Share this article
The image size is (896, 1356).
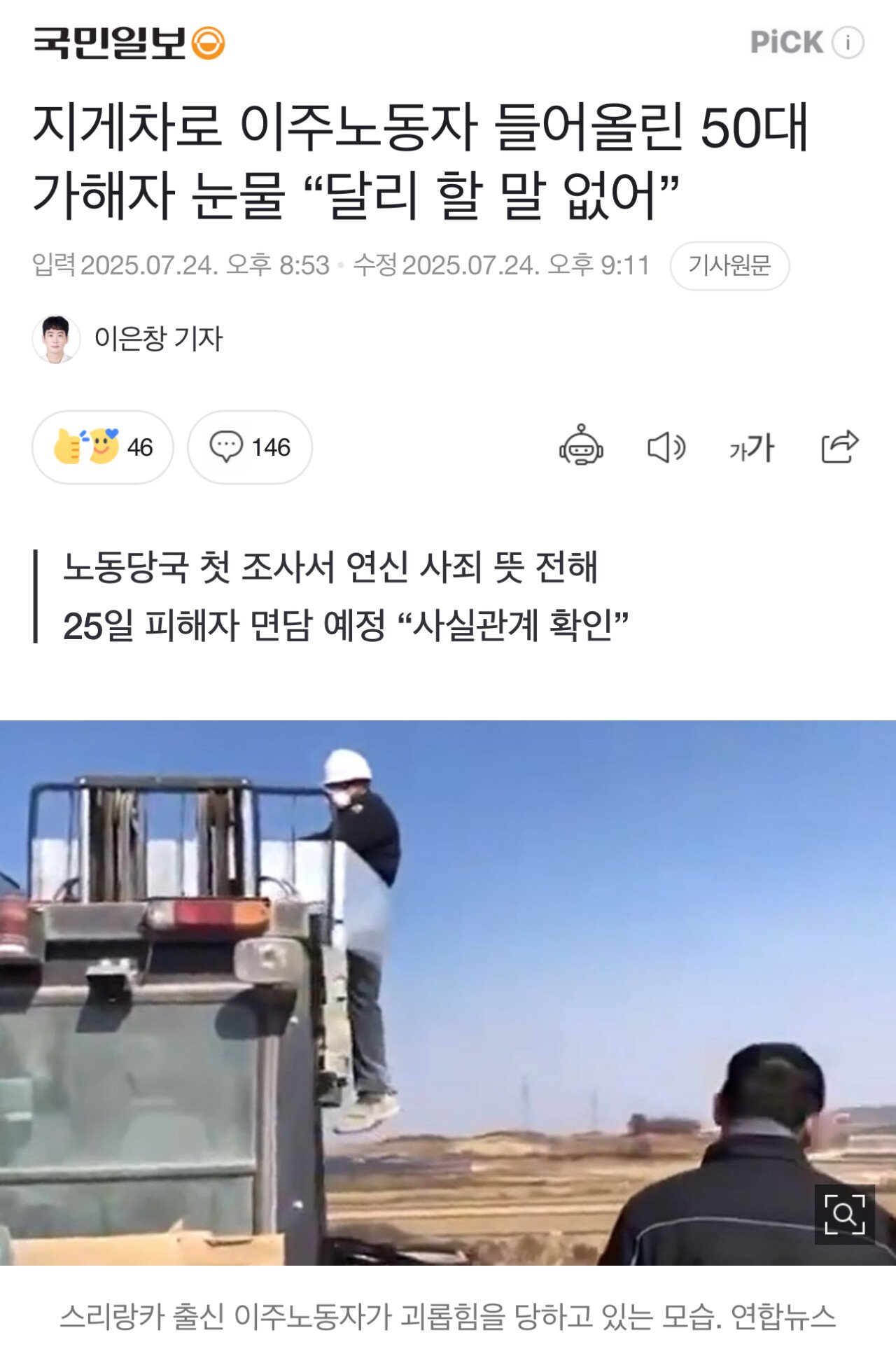839,446
